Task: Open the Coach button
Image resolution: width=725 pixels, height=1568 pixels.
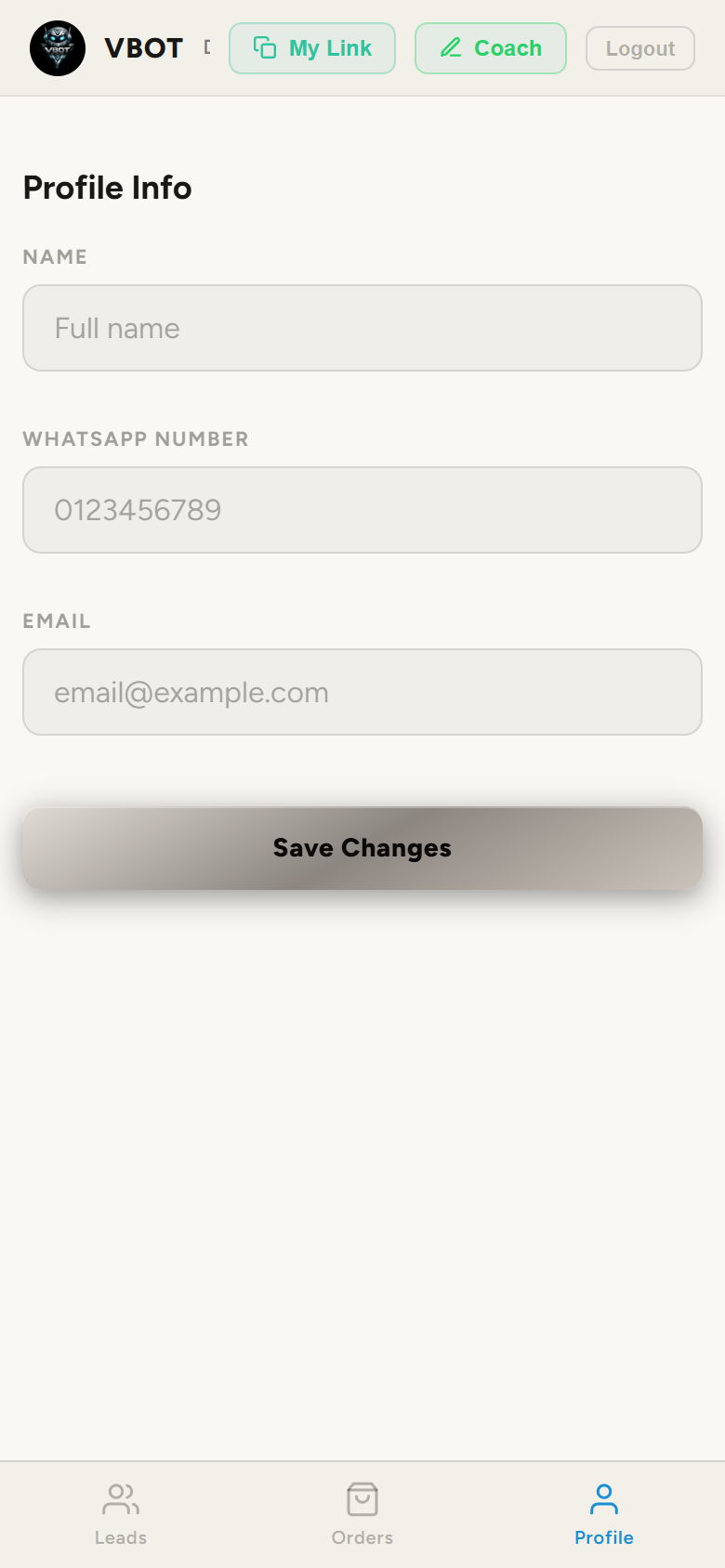Action: point(491,48)
